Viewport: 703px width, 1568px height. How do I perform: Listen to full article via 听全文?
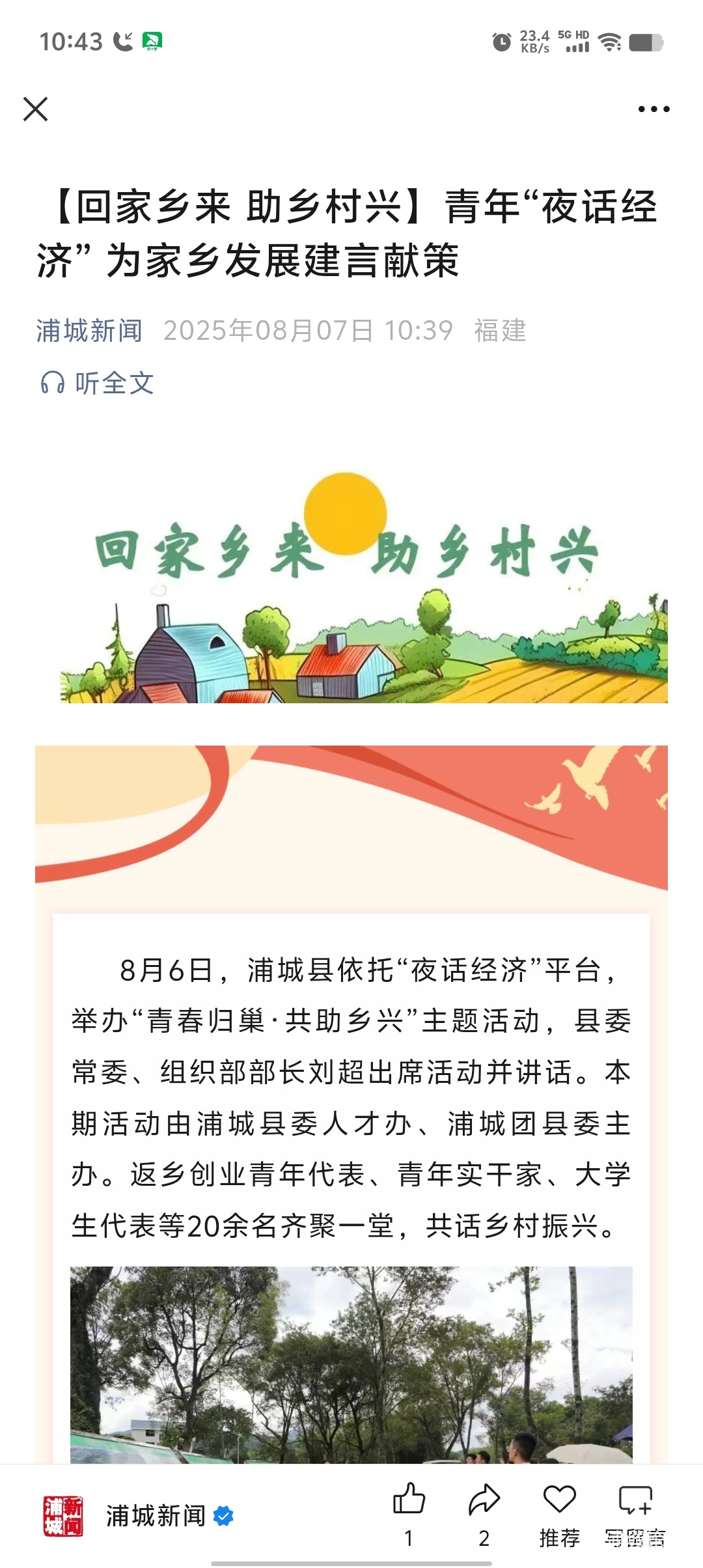98,383
